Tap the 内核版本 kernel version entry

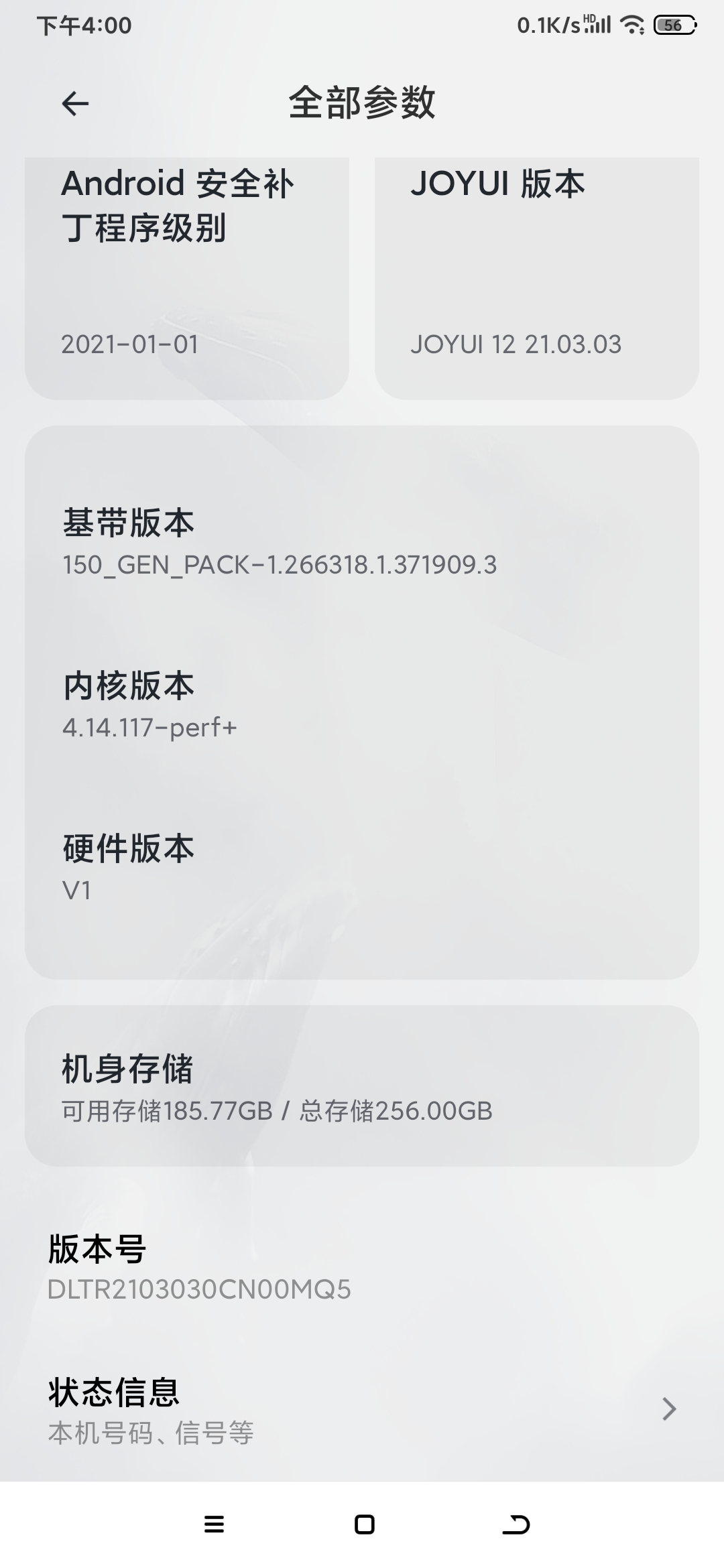tap(362, 704)
